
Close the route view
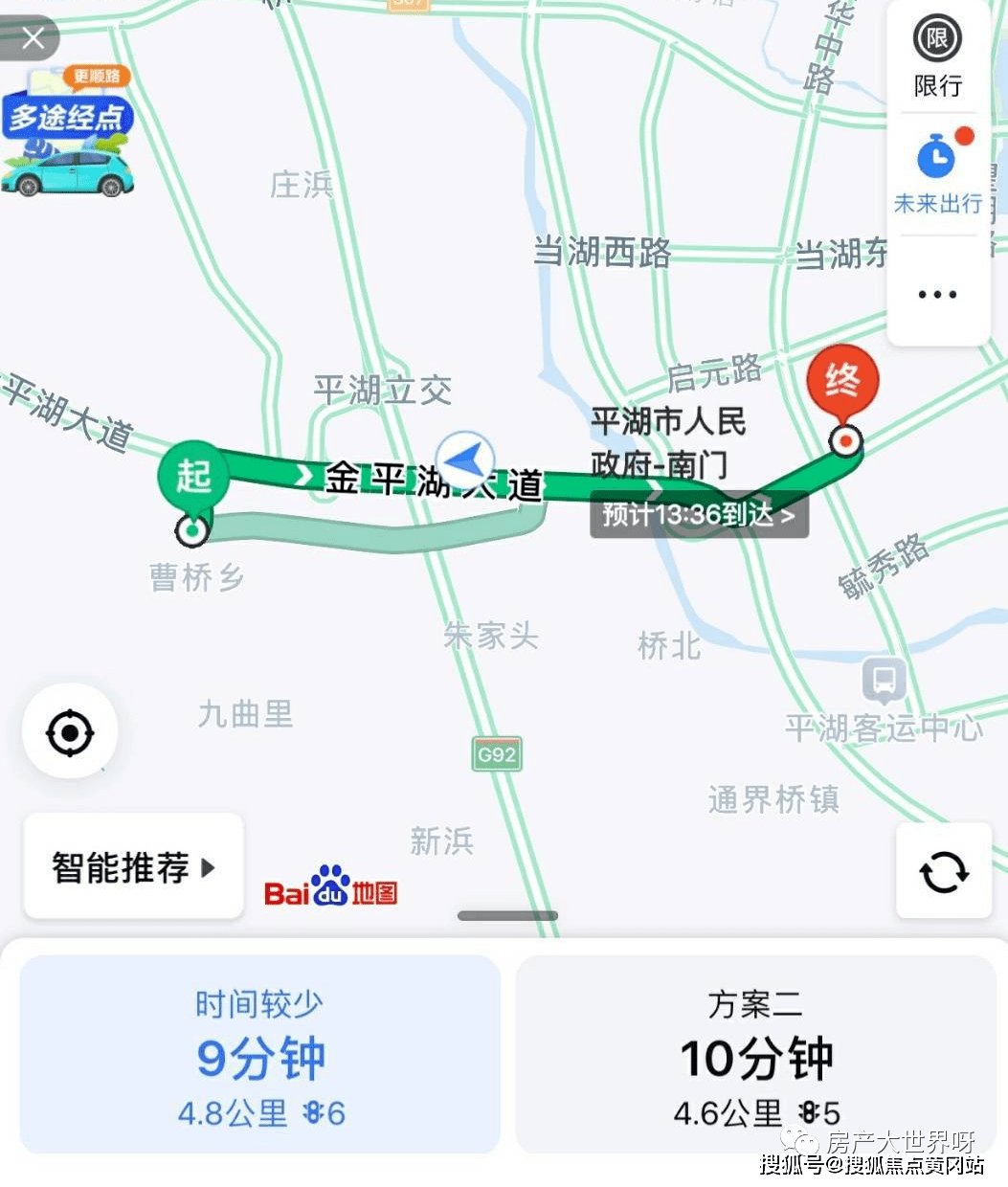pyautogui.click(x=32, y=38)
